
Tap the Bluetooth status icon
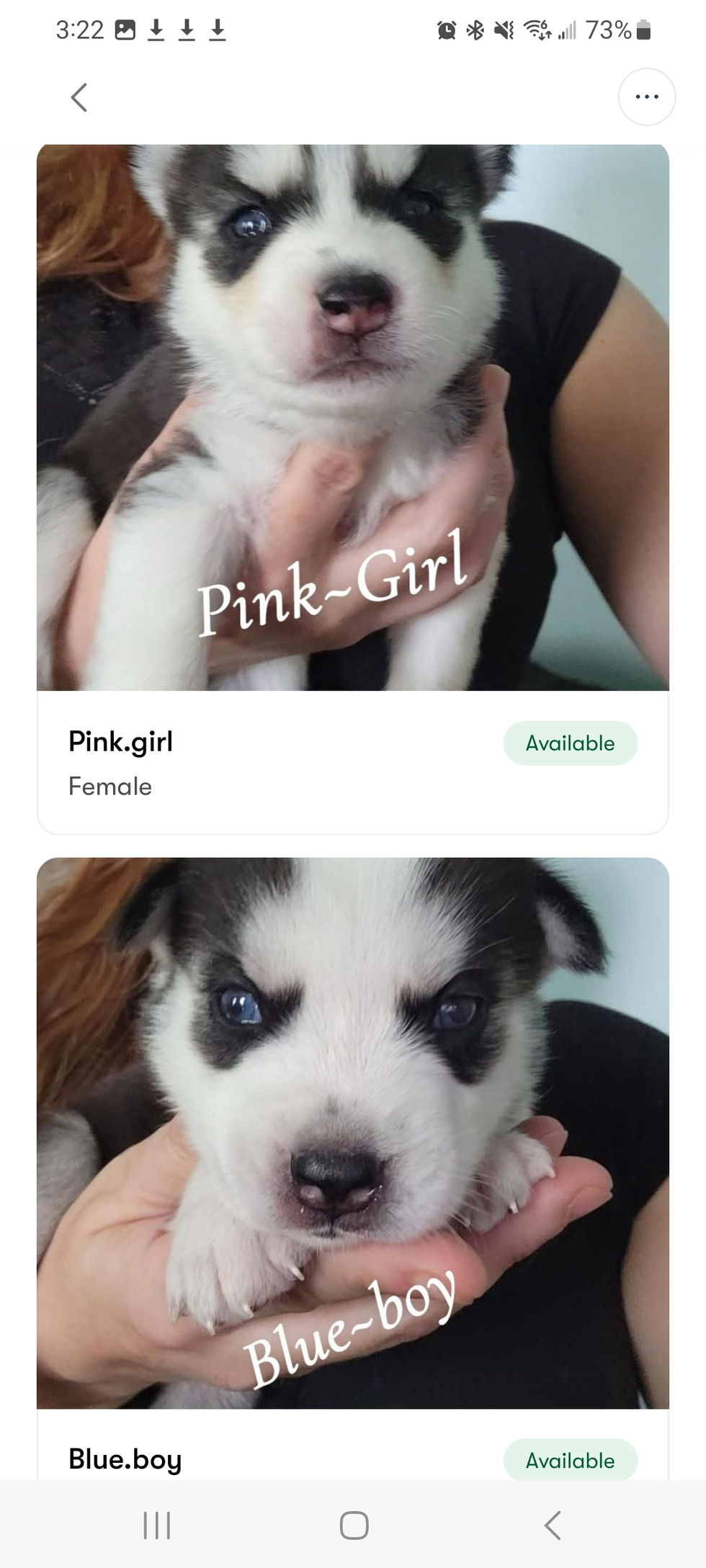click(x=474, y=30)
